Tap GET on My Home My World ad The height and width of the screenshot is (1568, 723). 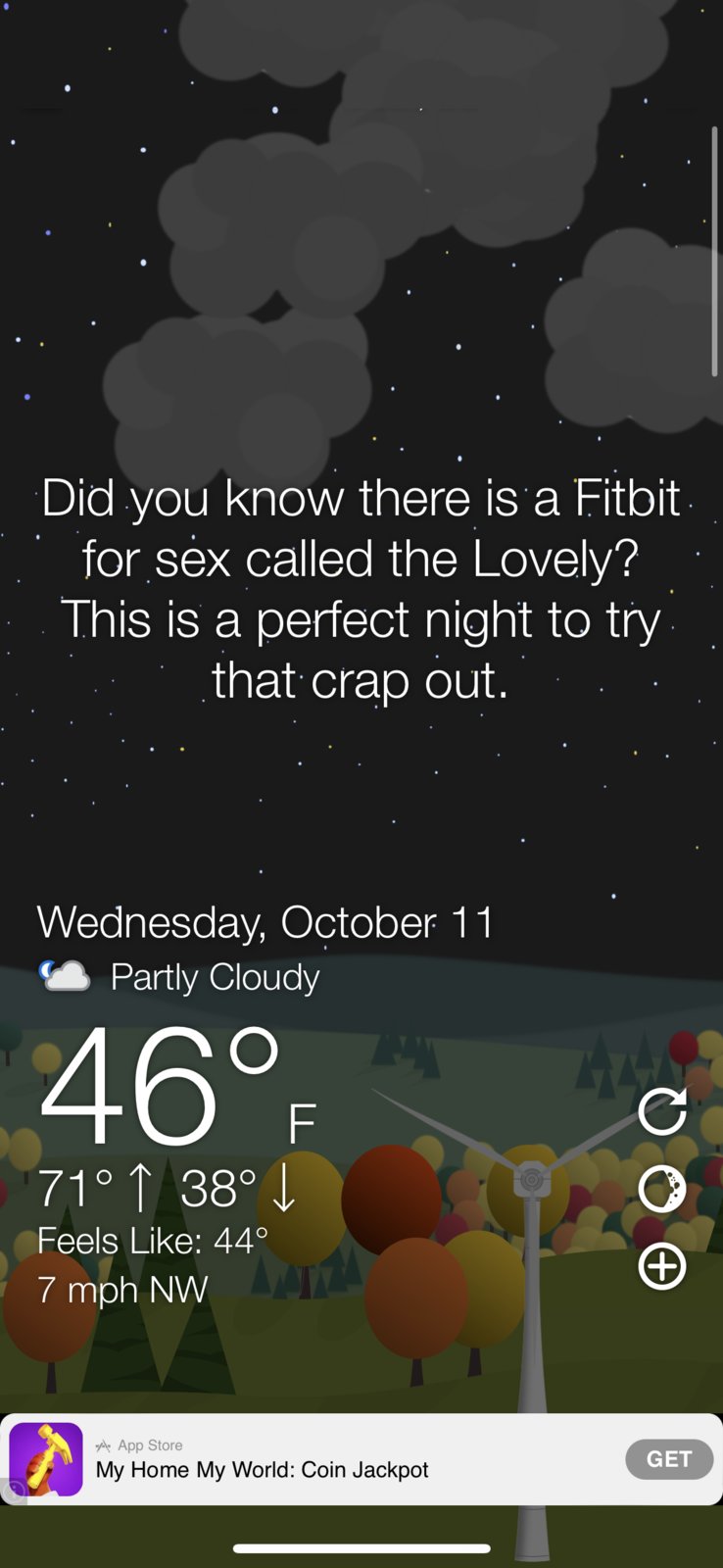[x=669, y=1459]
